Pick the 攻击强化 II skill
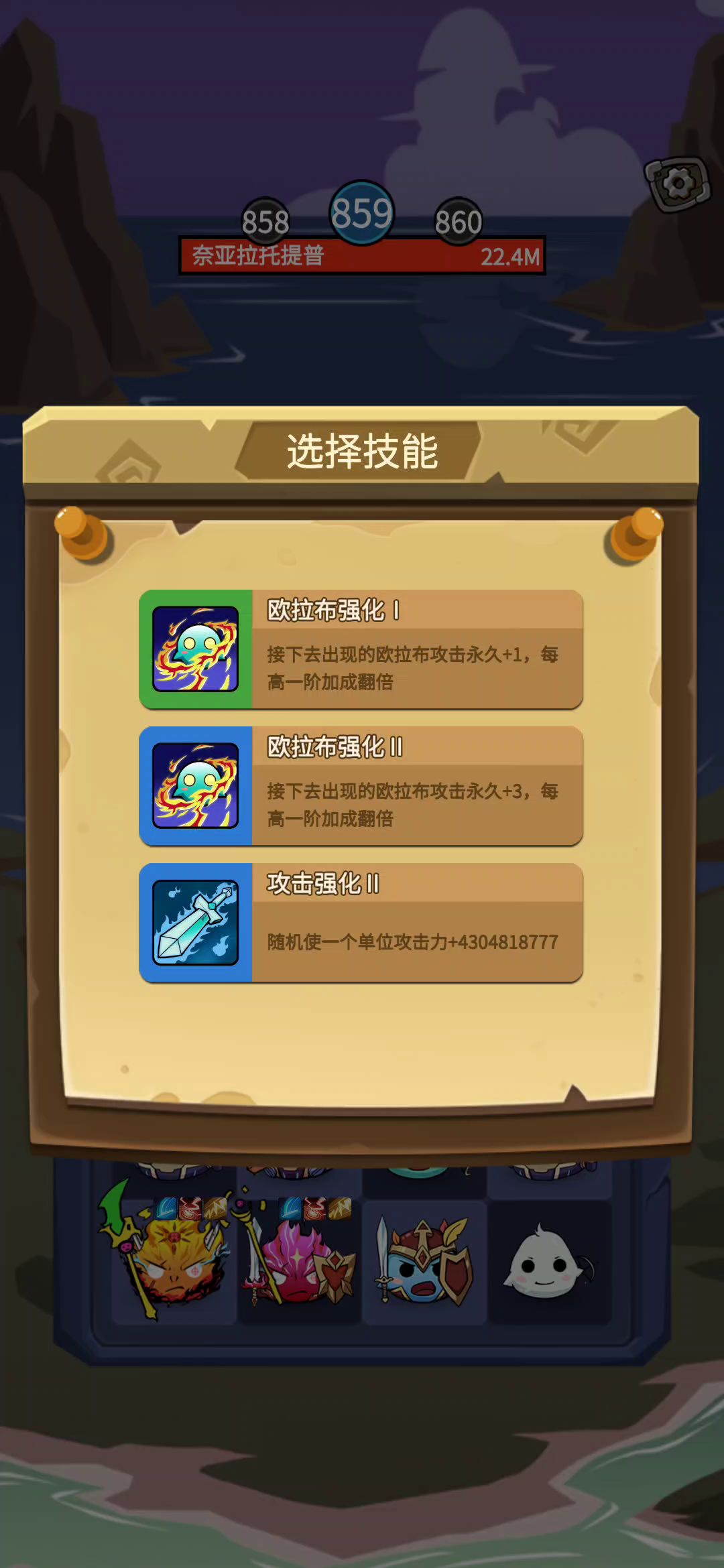 361,922
